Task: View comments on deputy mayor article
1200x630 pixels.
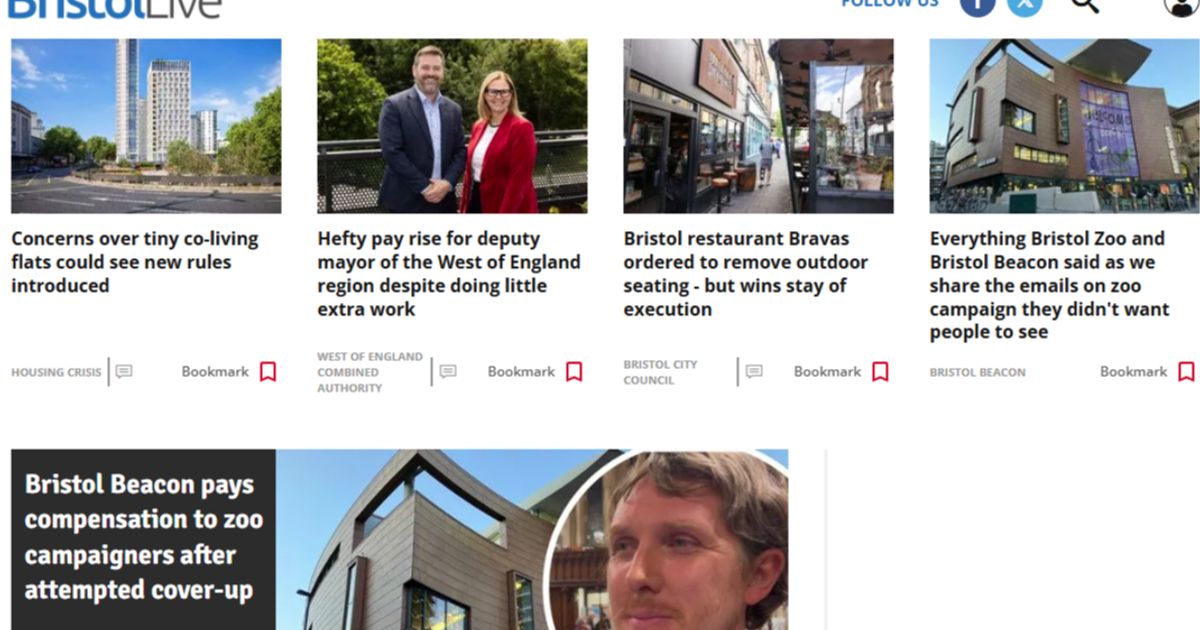Action: (x=448, y=372)
